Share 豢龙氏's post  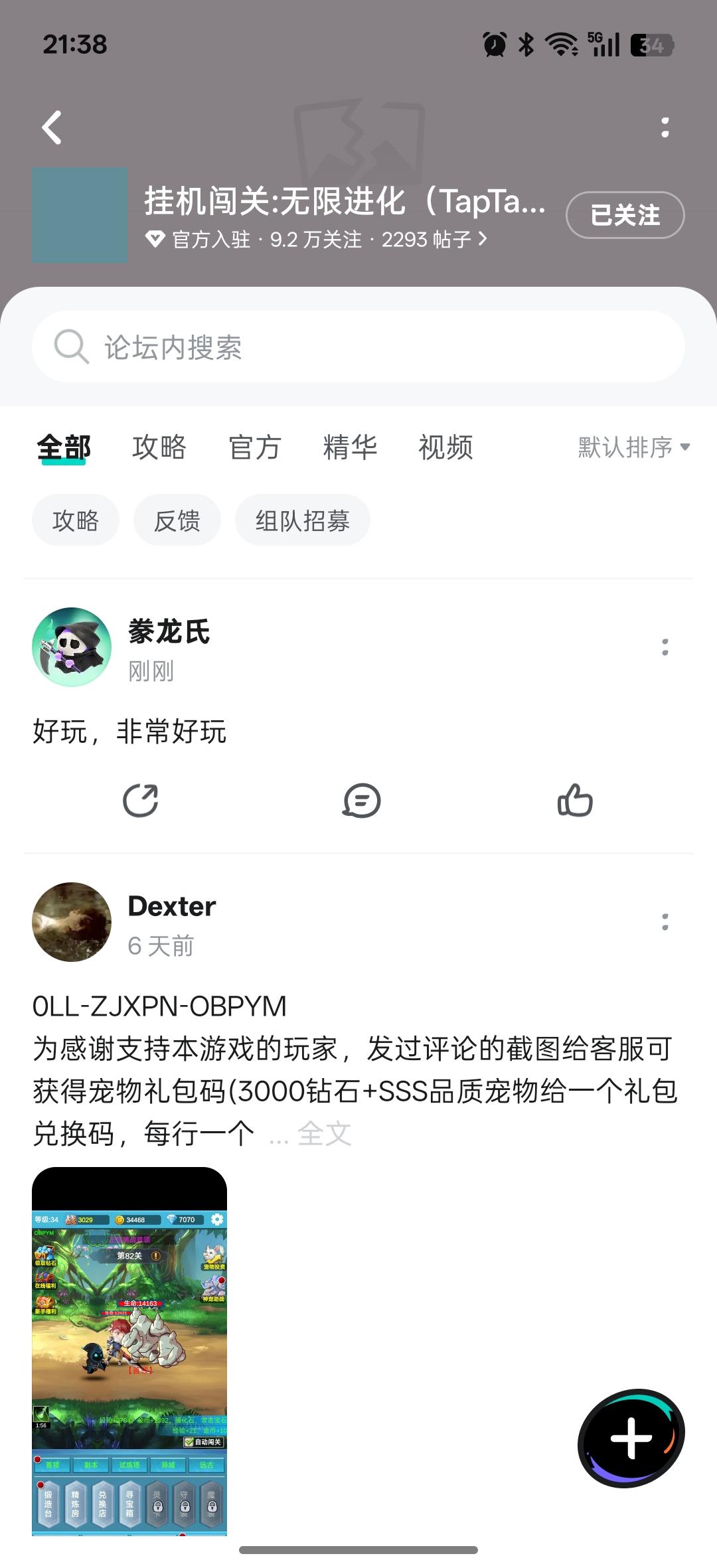coord(140,800)
